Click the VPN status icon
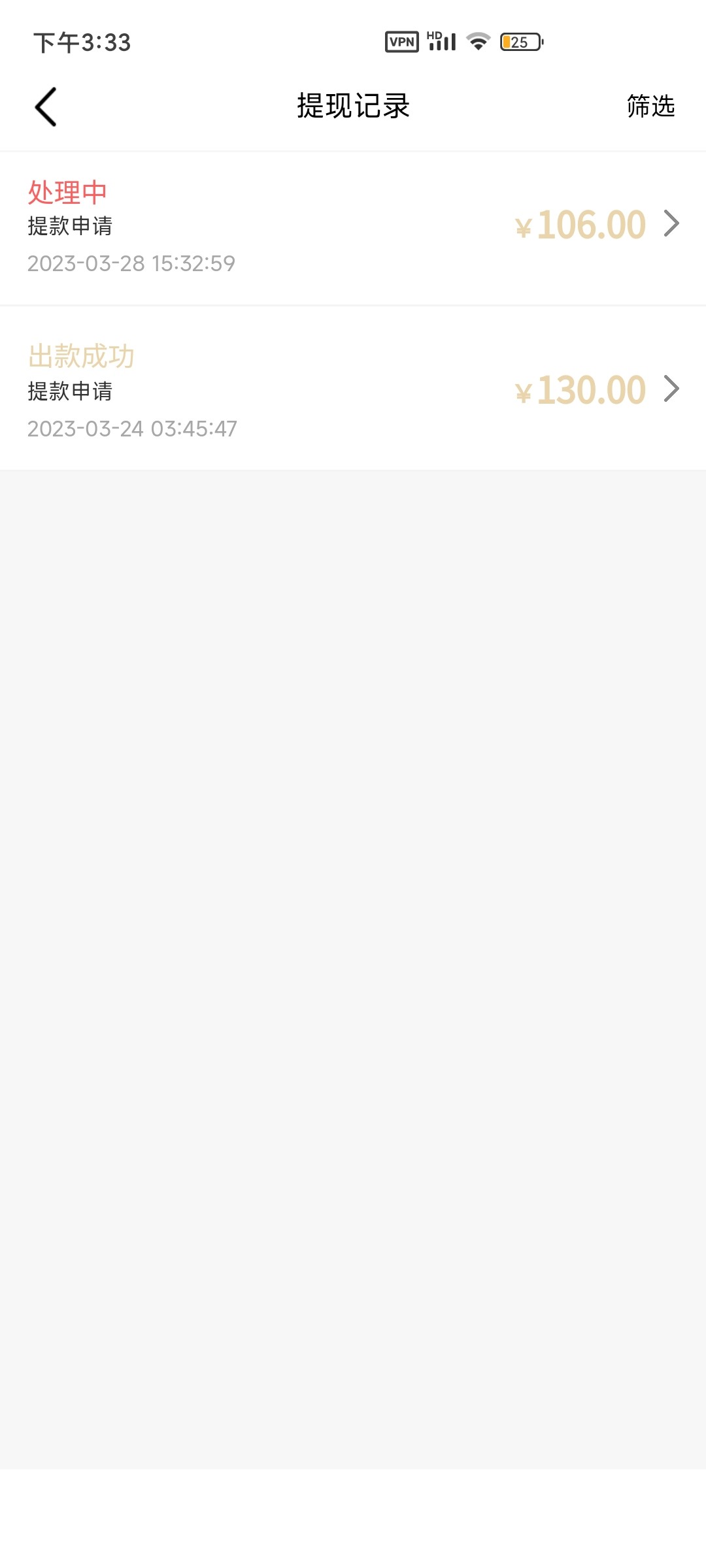Screen dimensions: 706x1568 403,41
